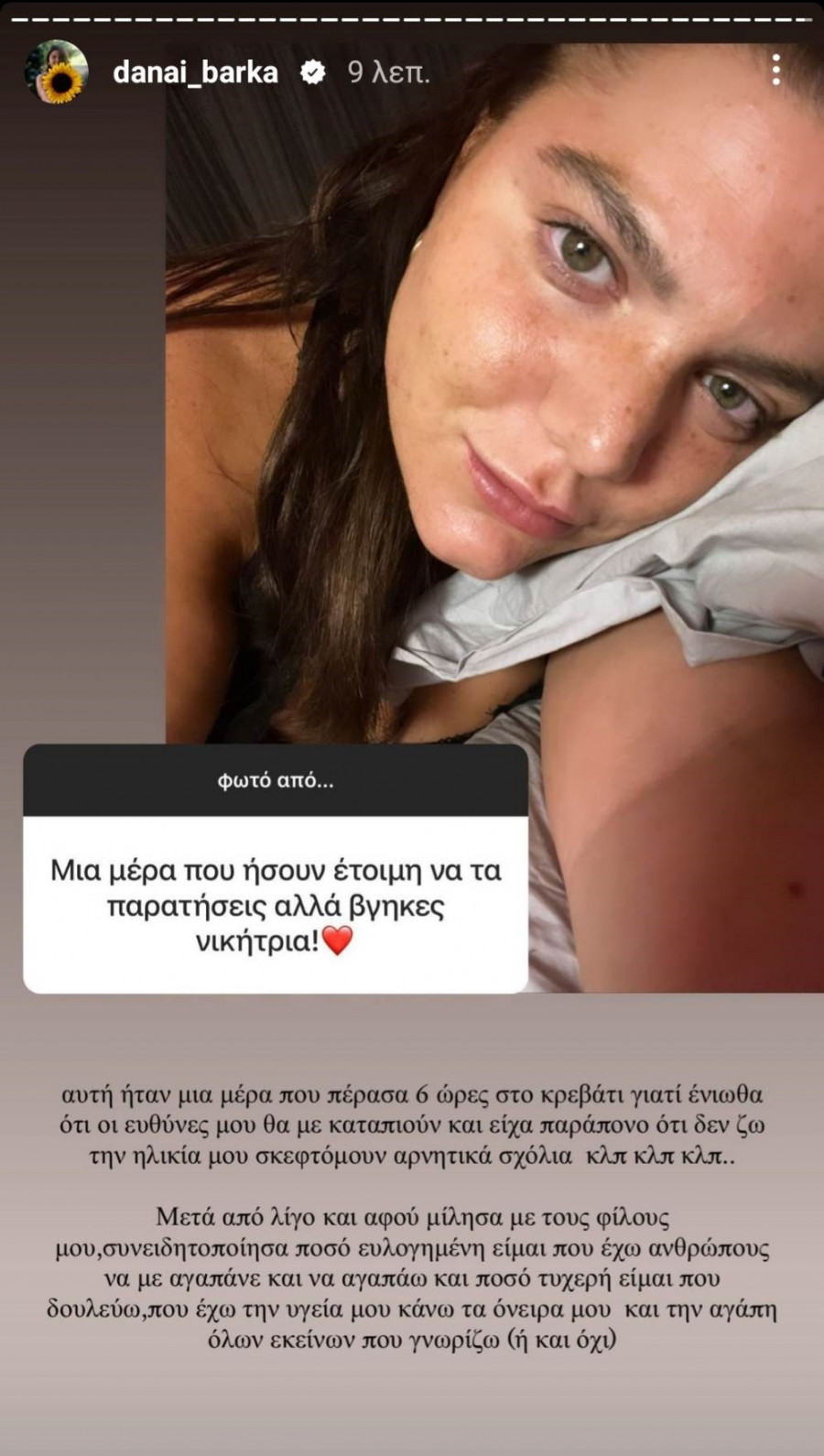Tap the danai_barka username
824x1456 pixels.
(195, 72)
